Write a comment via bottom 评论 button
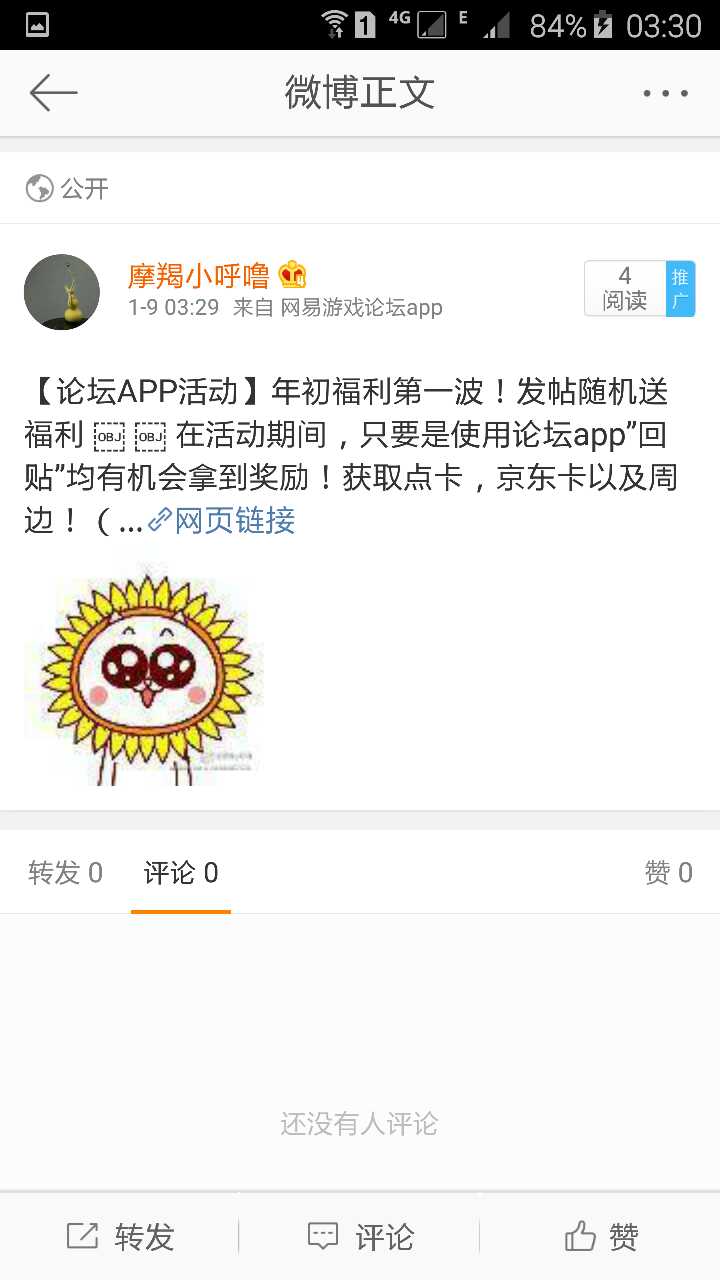Screen dimensions: 720x1280 [x=360, y=1237]
